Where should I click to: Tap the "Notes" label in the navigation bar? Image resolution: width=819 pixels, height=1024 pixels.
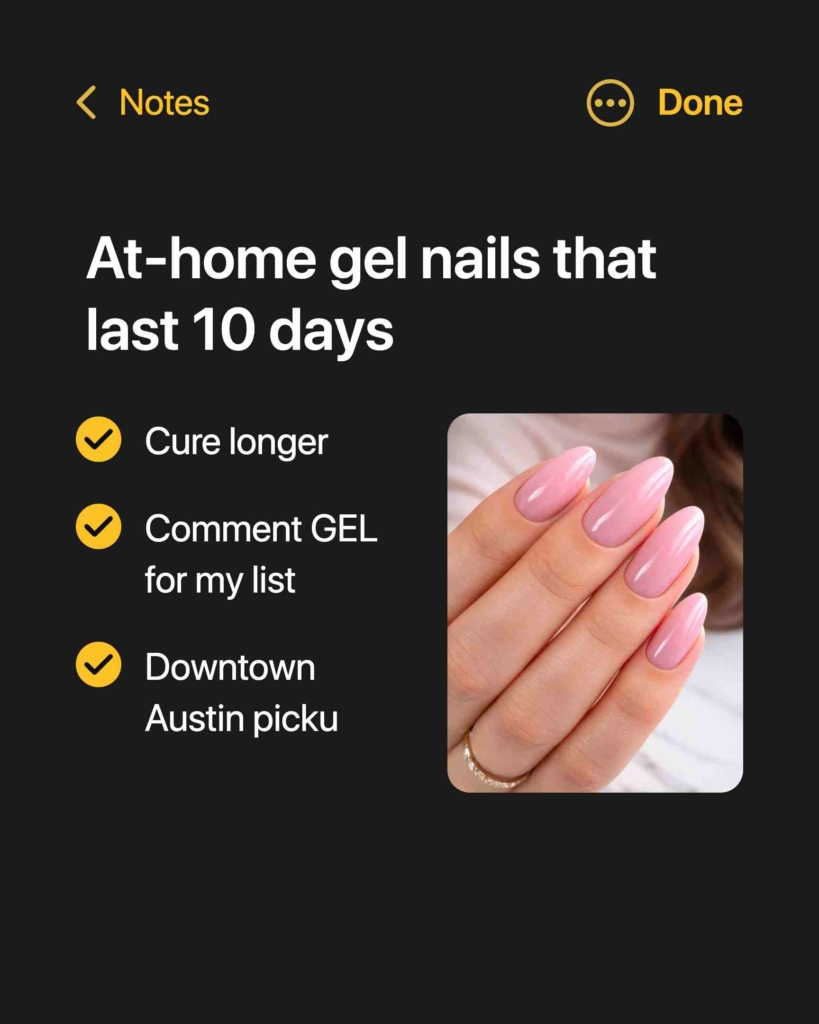163,102
